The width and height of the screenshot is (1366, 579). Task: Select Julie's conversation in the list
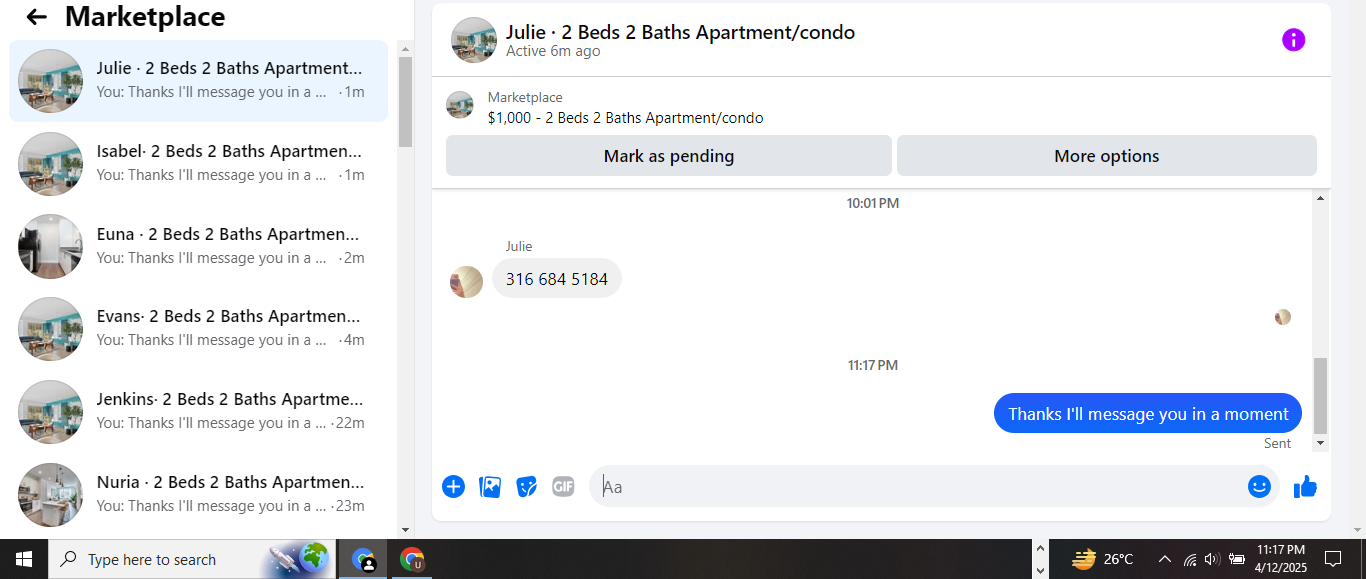coord(198,80)
